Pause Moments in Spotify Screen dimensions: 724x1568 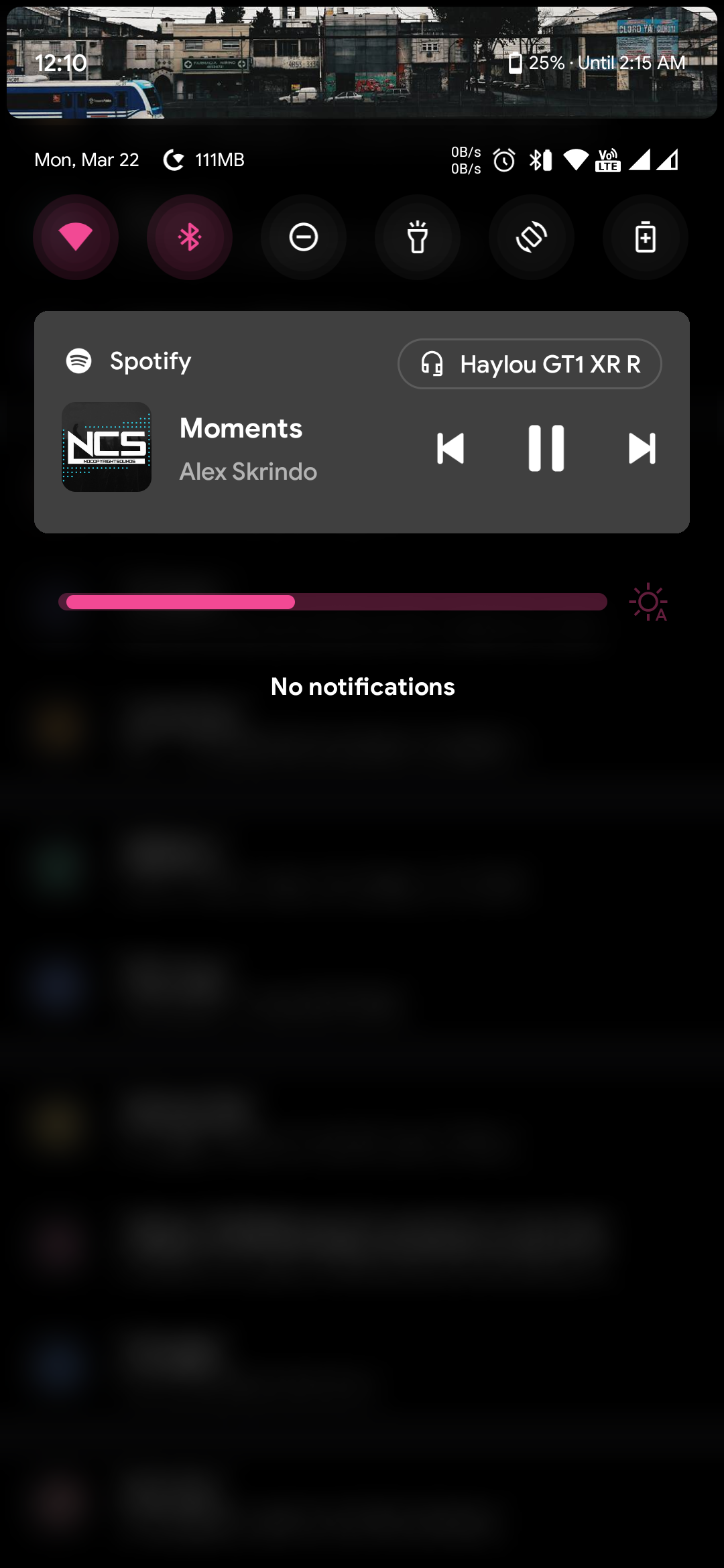[x=546, y=448]
